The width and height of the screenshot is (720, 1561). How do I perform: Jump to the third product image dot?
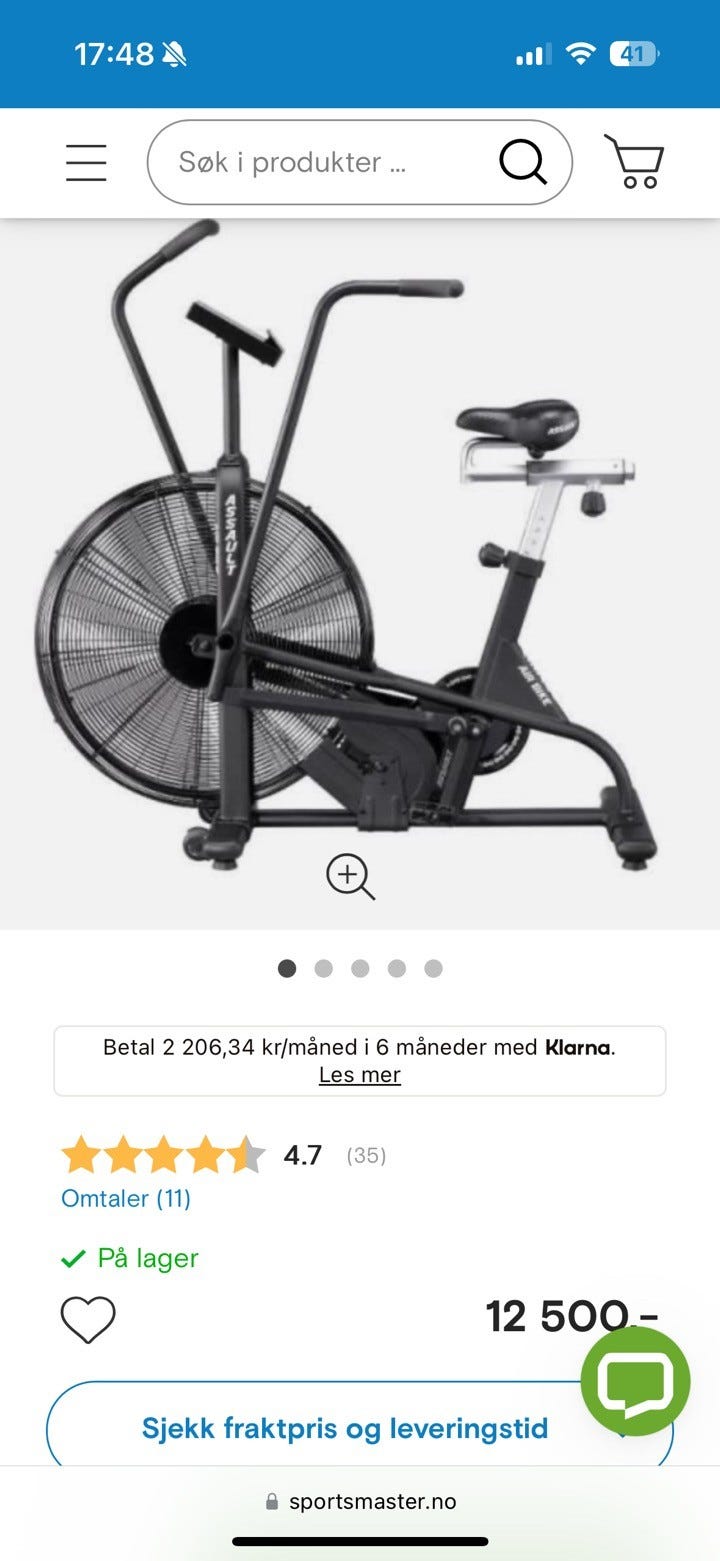coord(360,968)
